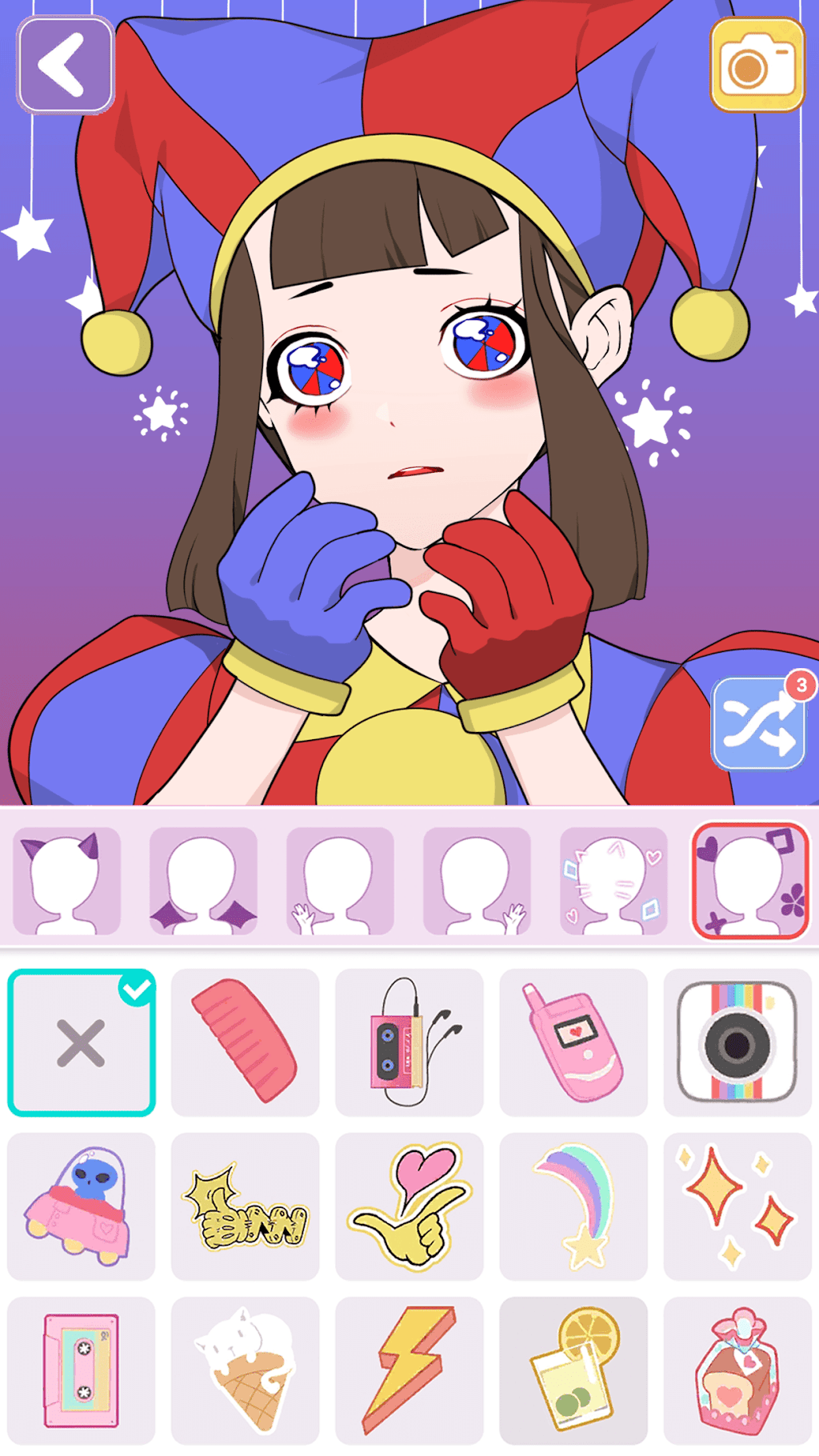The width and height of the screenshot is (819, 1456).
Task: Select the none option with X
Action: [x=82, y=1042]
